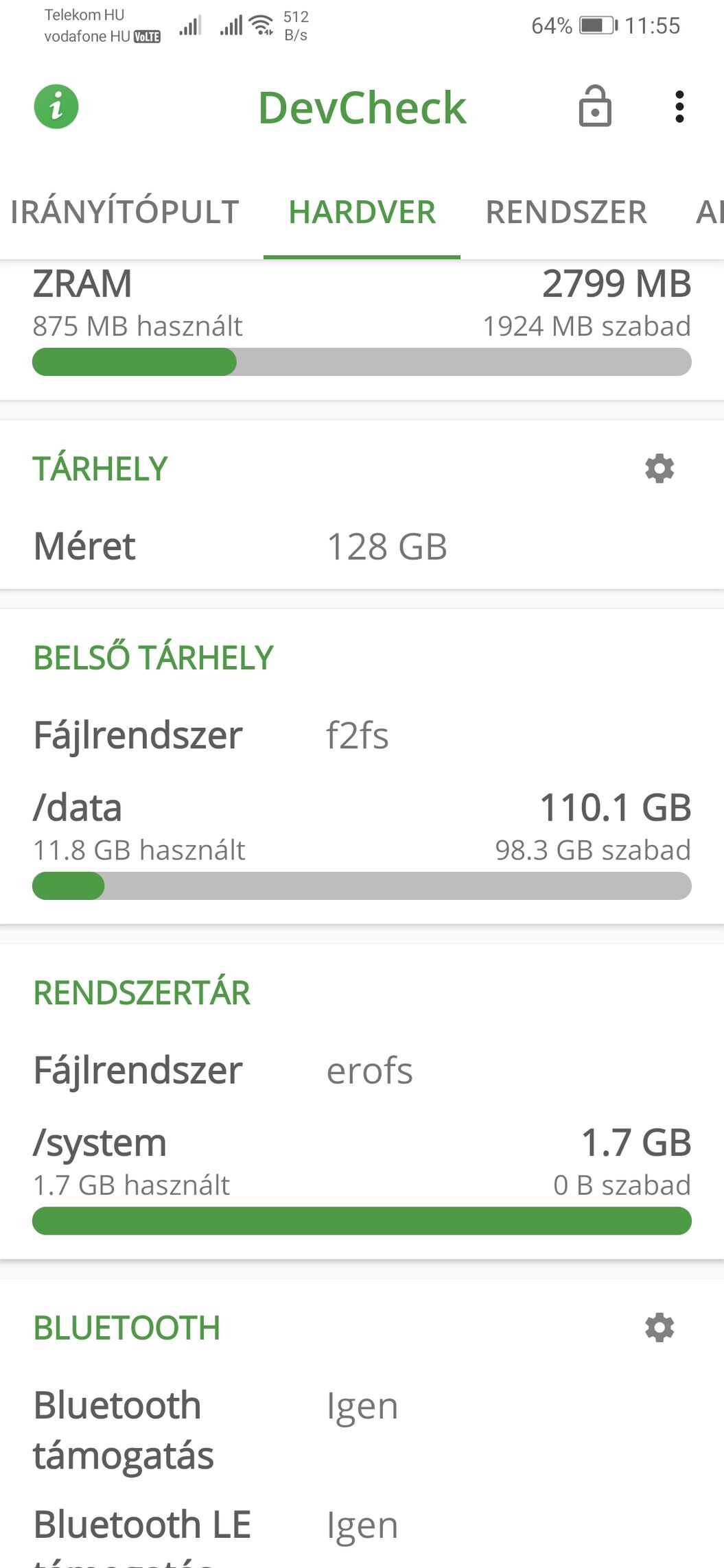
Task: Tap the padlock icon in the app bar
Action: tap(595, 106)
